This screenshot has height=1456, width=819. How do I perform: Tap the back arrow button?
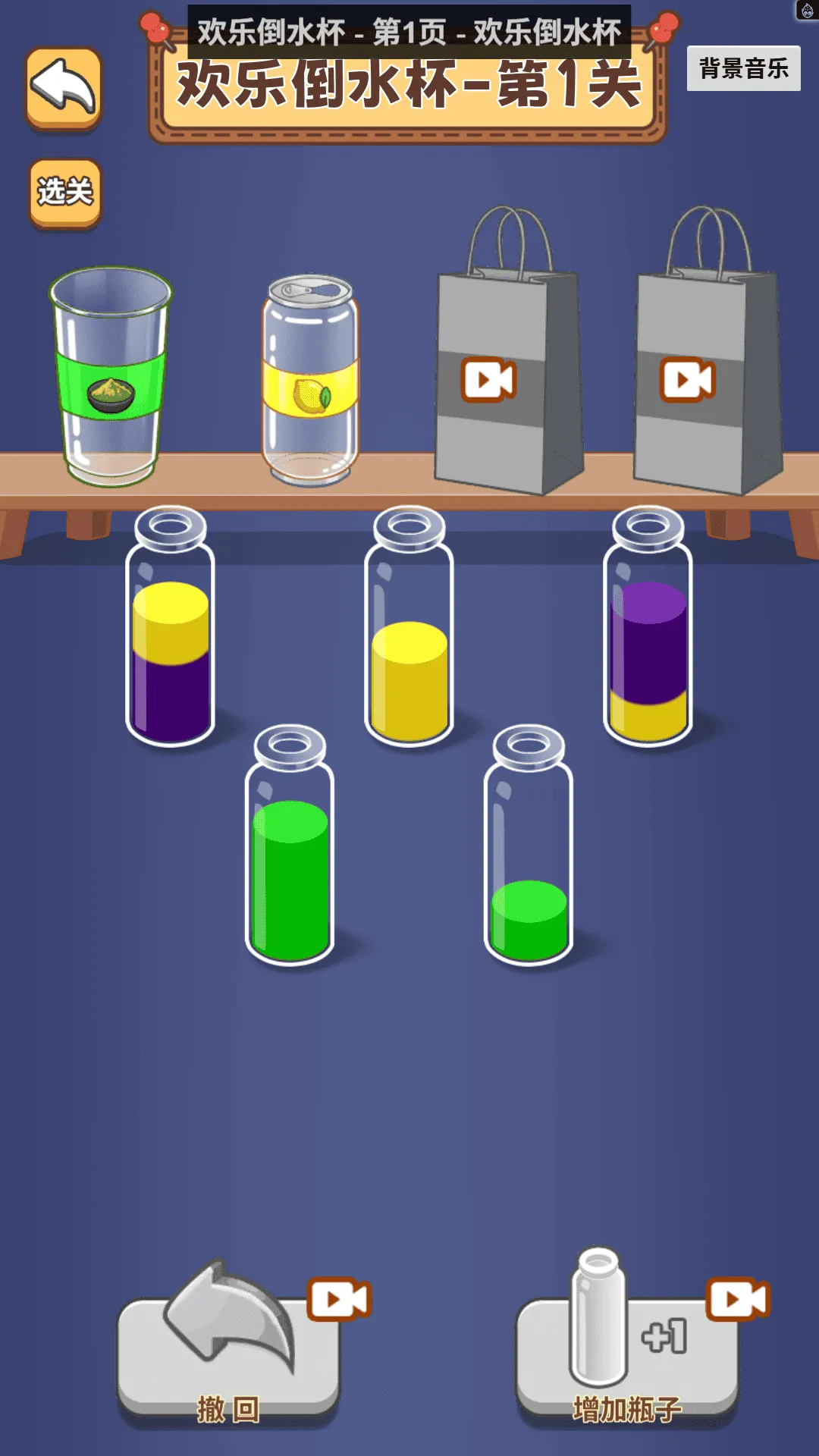tap(64, 89)
